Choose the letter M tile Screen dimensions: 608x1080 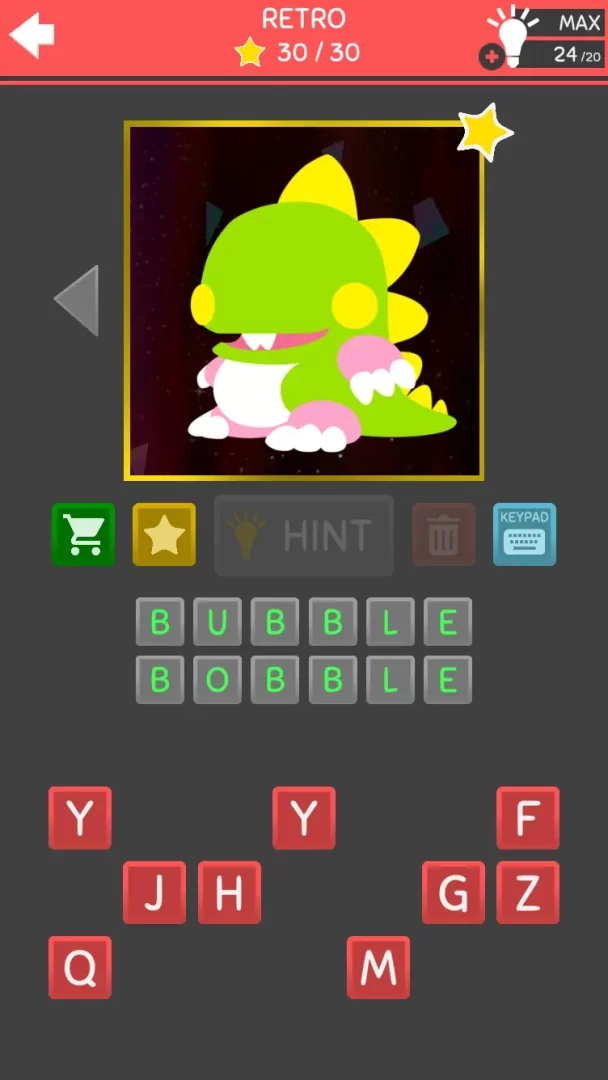[x=378, y=967]
